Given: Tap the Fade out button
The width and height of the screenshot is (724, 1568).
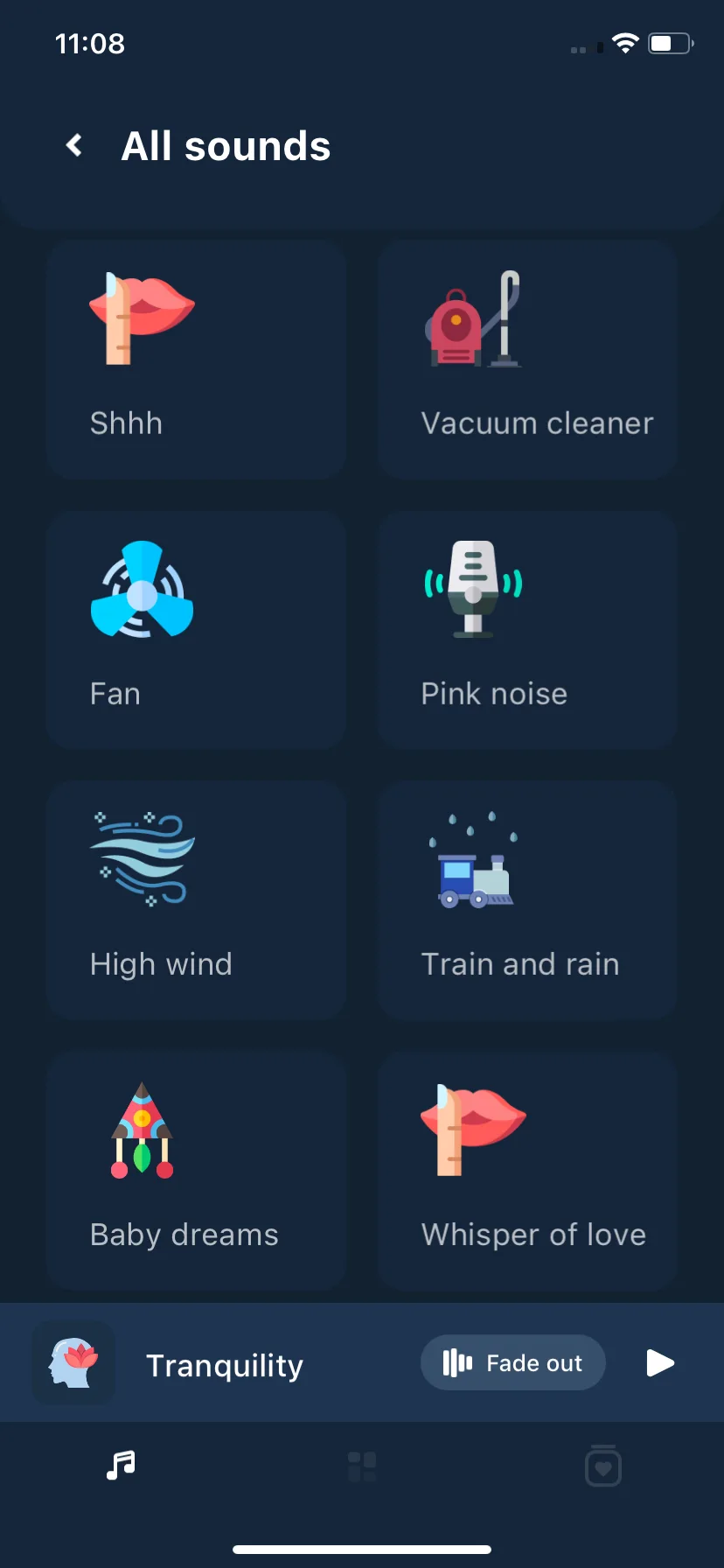Looking at the screenshot, I should [x=513, y=1362].
